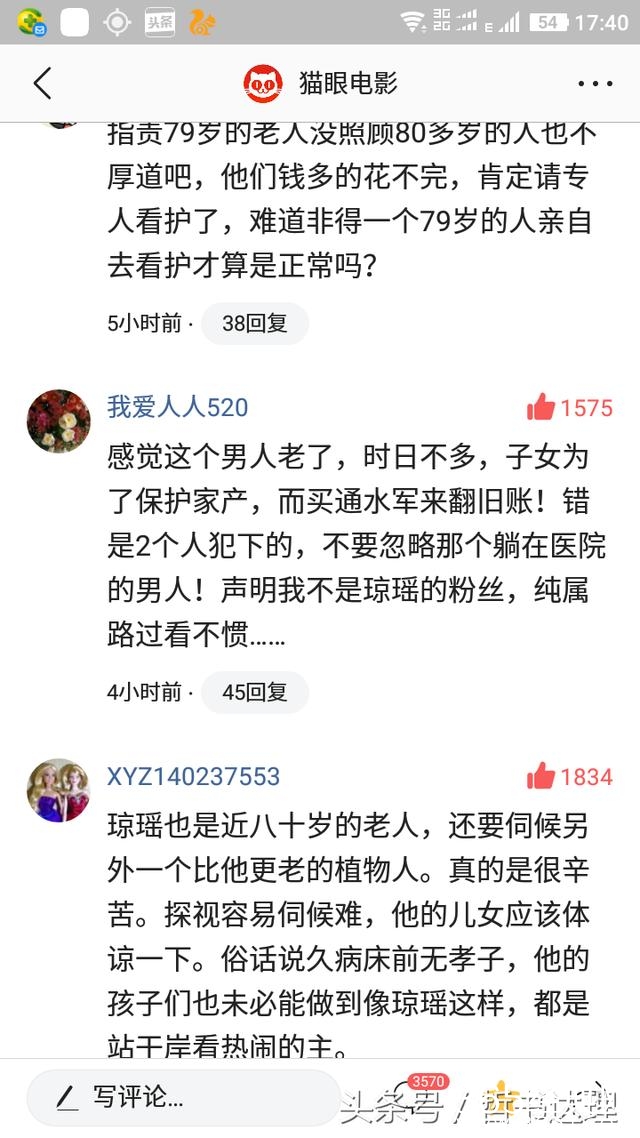This screenshot has height=1138, width=640.
Task: Tap the avatar of XYZ140237553
Action: 58,790
